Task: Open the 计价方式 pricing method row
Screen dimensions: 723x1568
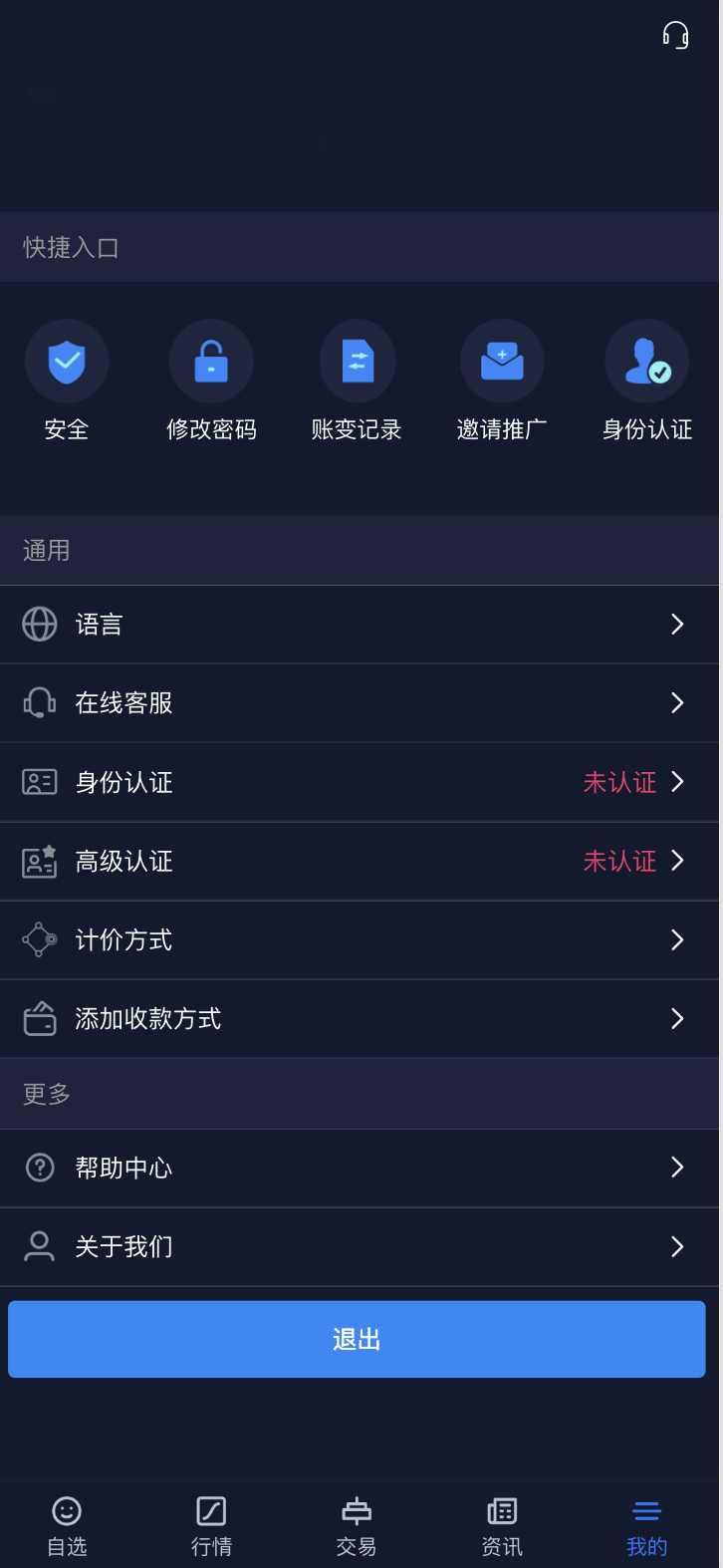Action: pyautogui.click(x=361, y=940)
